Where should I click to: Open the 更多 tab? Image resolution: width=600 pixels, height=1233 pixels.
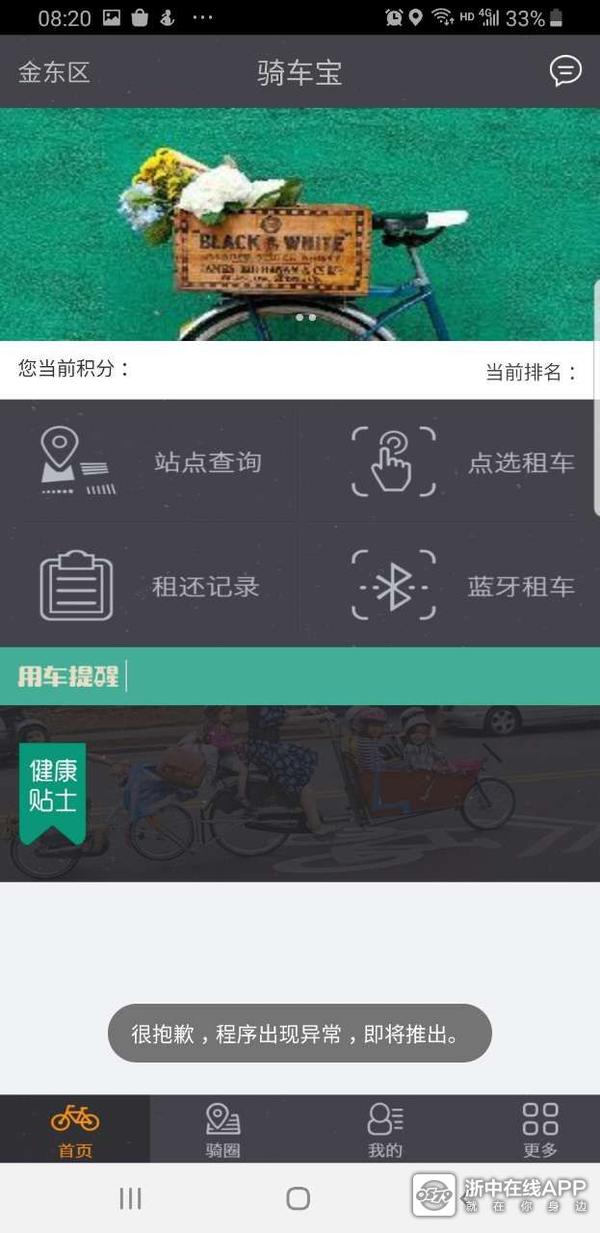pos(540,1129)
